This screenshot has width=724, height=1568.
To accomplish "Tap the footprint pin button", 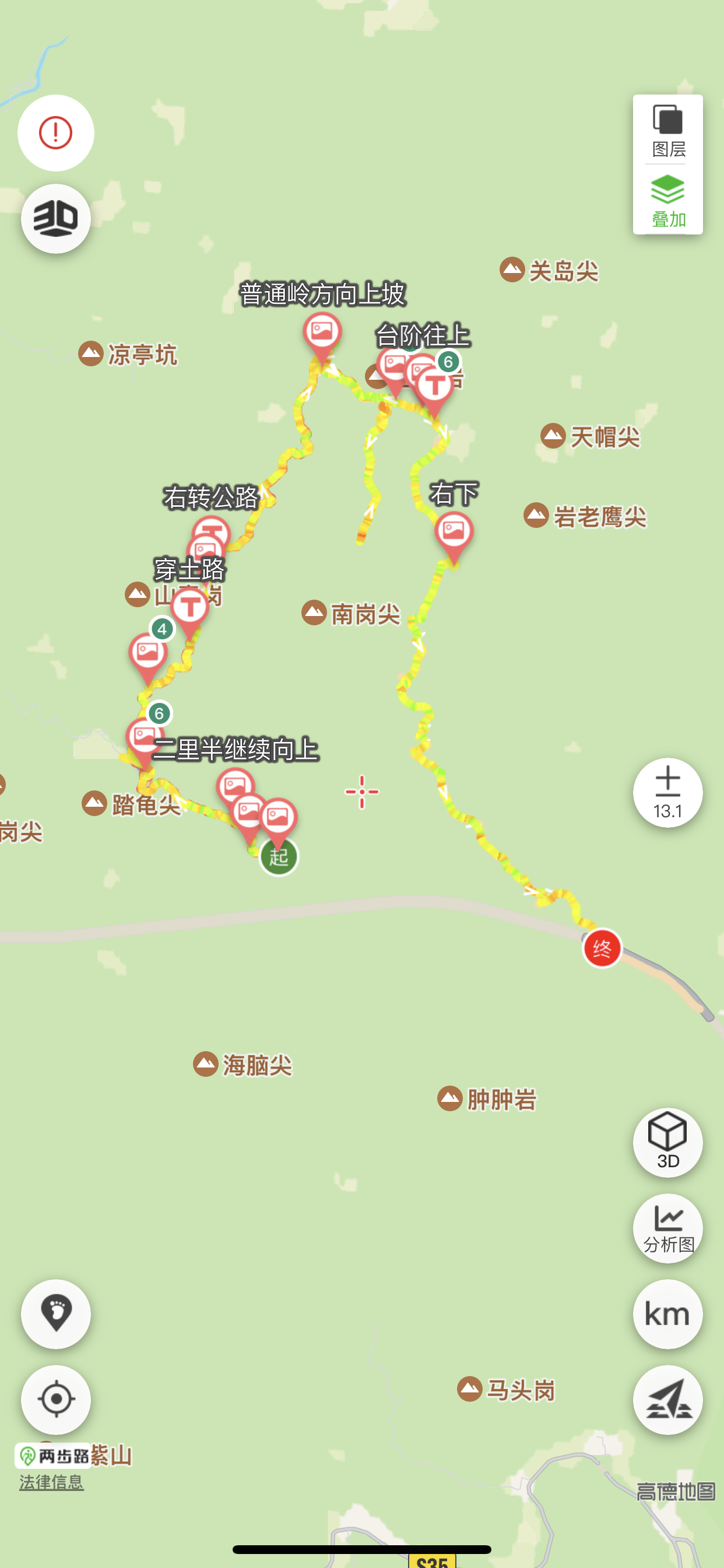I will [55, 1314].
